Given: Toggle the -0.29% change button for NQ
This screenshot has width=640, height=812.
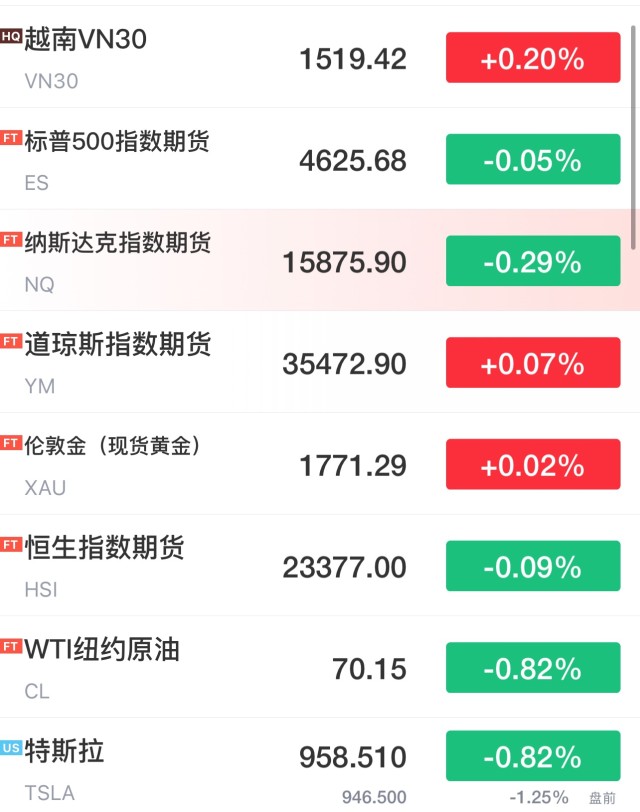Looking at the screenshot, I should pyautogui.click(x=533, y=262).
